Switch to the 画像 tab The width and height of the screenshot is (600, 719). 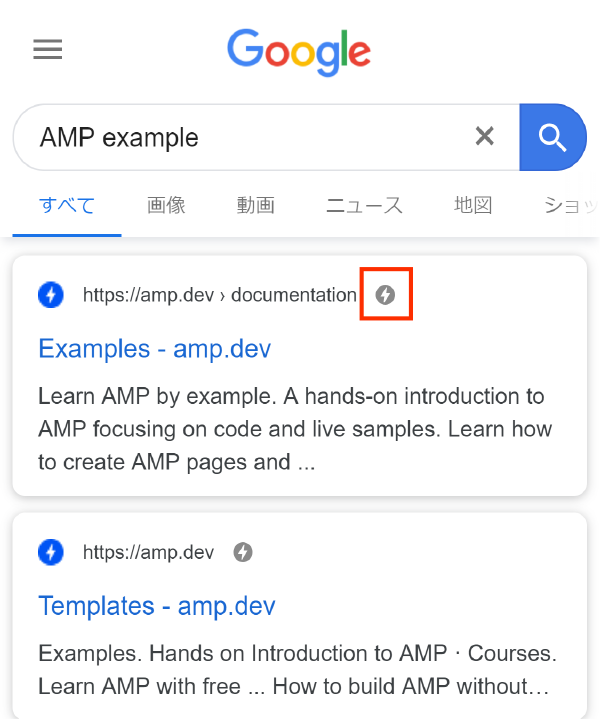click(x=166, y=206)
